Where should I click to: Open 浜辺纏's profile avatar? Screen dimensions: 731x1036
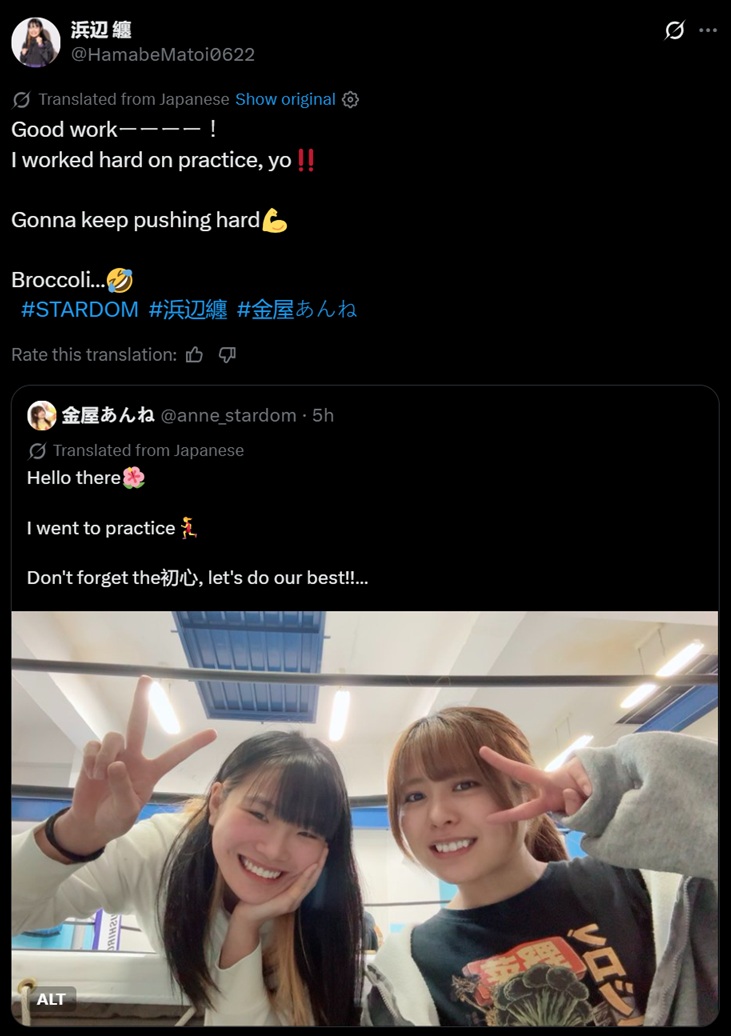coord(35,43)
